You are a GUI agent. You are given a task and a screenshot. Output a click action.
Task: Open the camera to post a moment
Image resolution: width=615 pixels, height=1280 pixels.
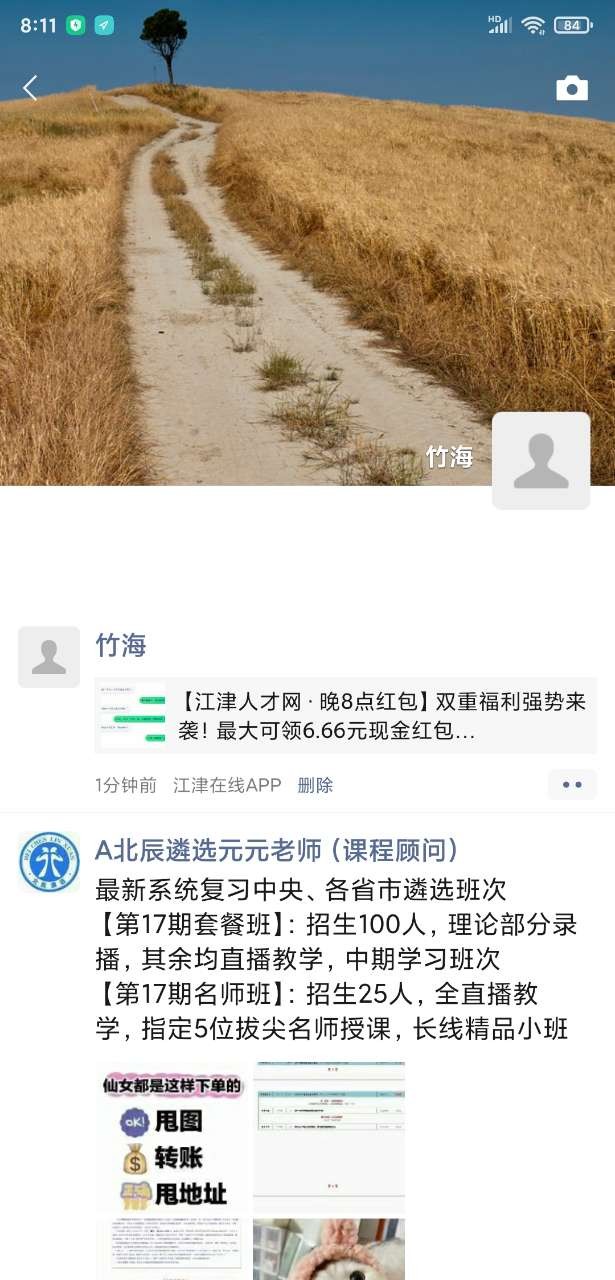click(572, 88)
